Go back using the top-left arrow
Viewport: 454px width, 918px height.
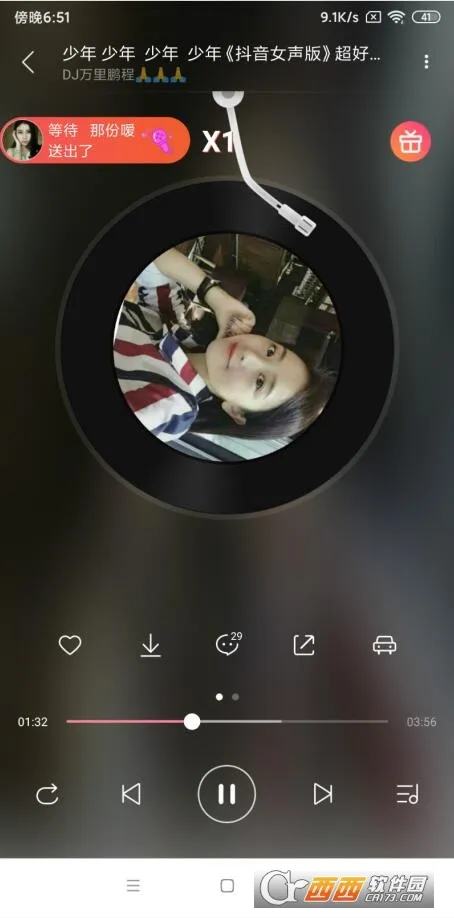[x=28, y=62]
